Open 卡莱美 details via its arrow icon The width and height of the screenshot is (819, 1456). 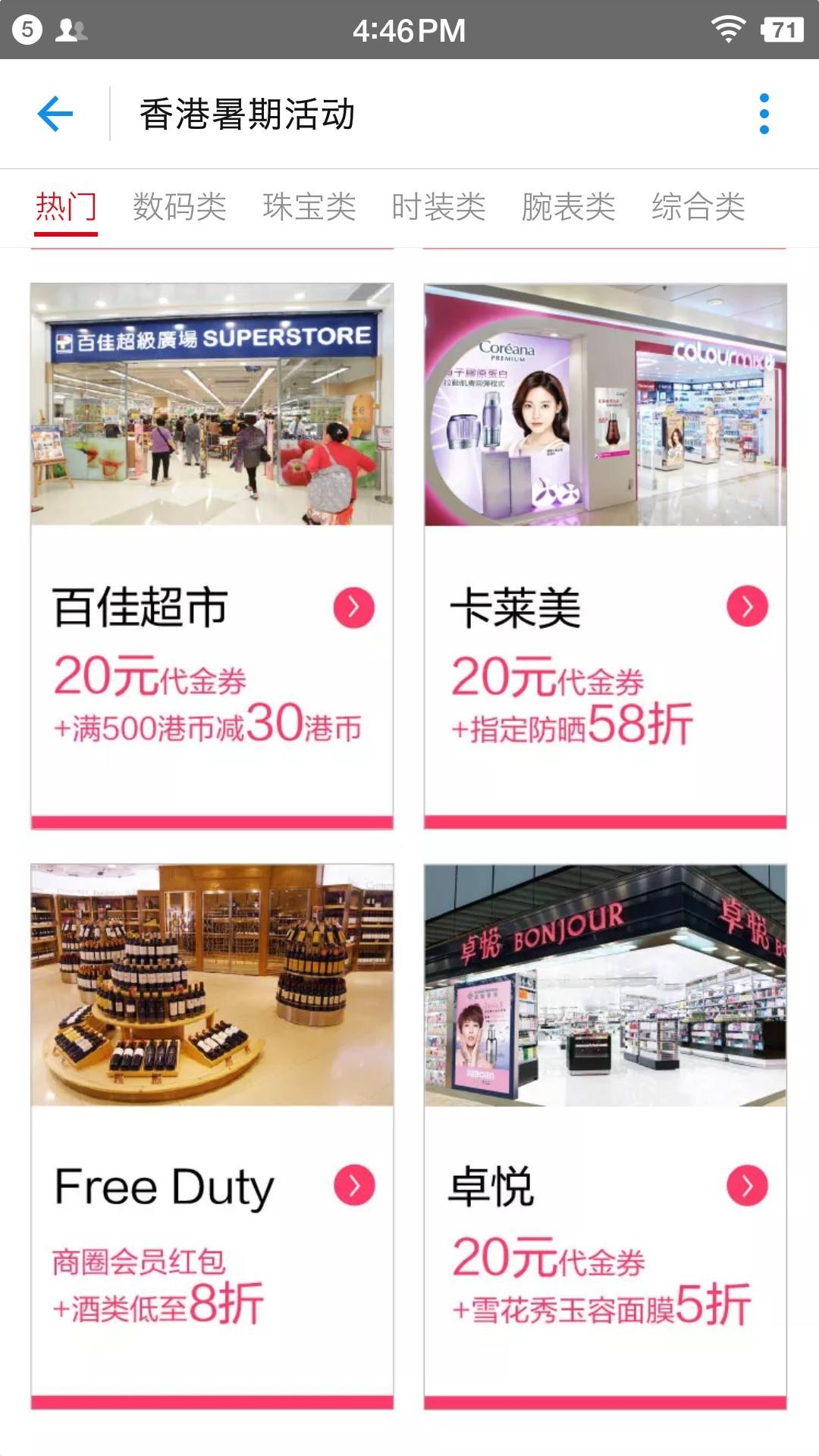[748, 607]
